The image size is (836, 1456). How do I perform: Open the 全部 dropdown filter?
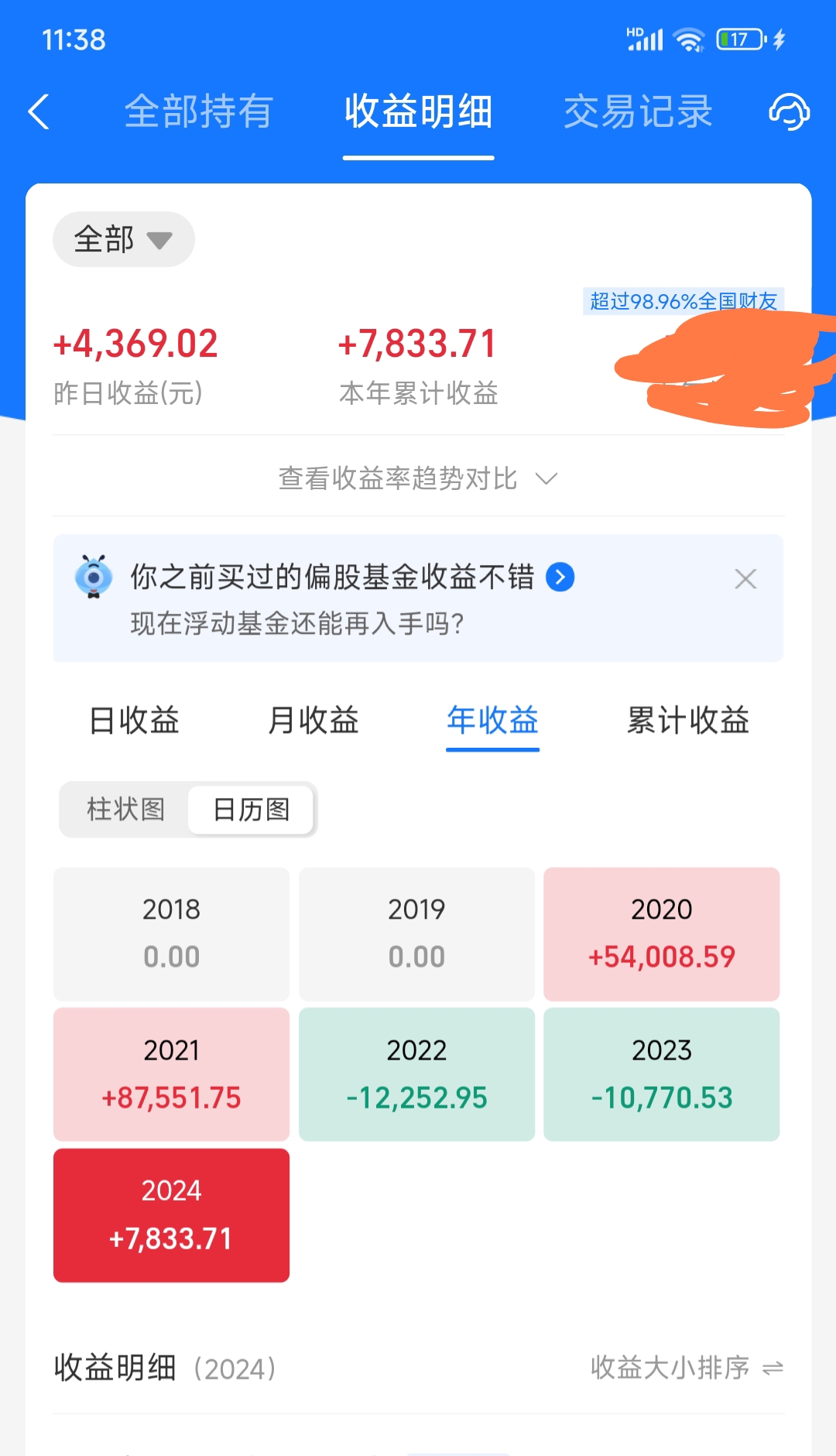point(124,239)
